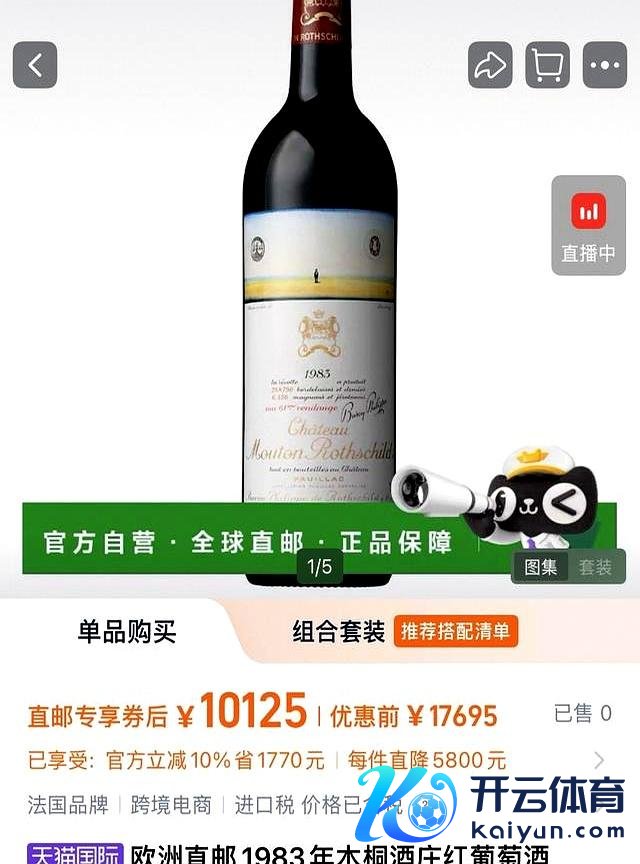Select the 单品购买 tab
Screen dimensions: 640x864
(127, 631)
